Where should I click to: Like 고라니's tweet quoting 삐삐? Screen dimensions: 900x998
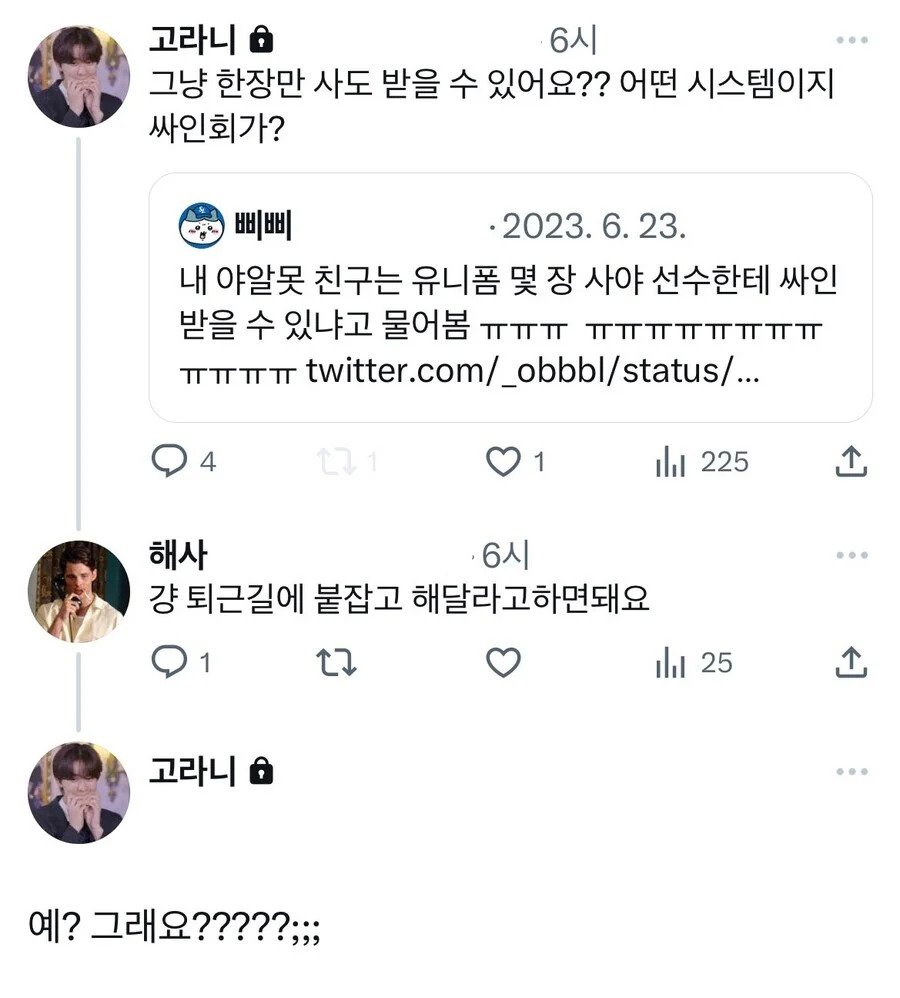point(503,461)
